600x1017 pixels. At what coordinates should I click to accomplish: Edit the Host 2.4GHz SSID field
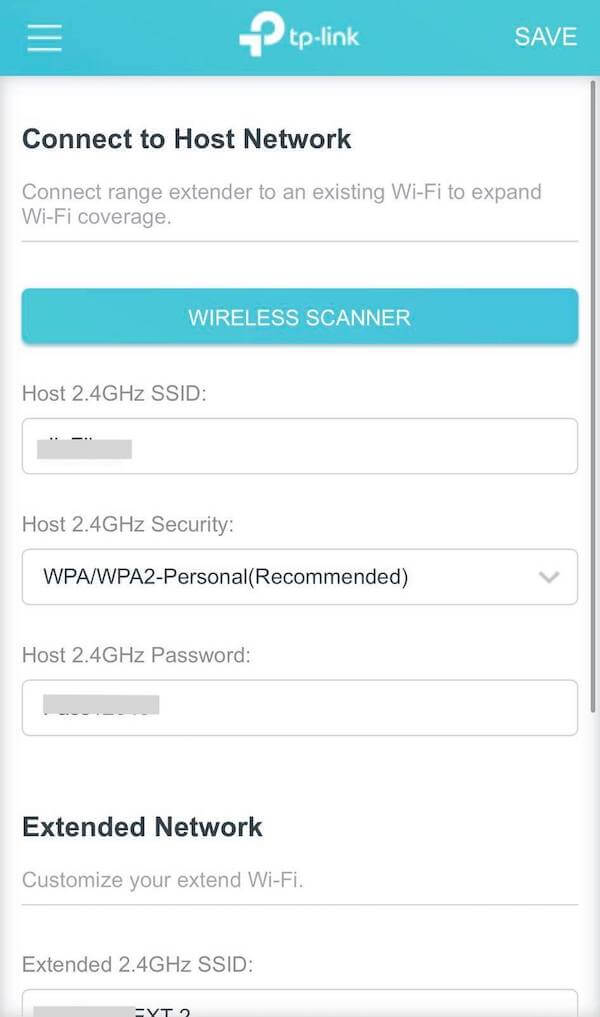pyautogui.click(x=300, y=446)
